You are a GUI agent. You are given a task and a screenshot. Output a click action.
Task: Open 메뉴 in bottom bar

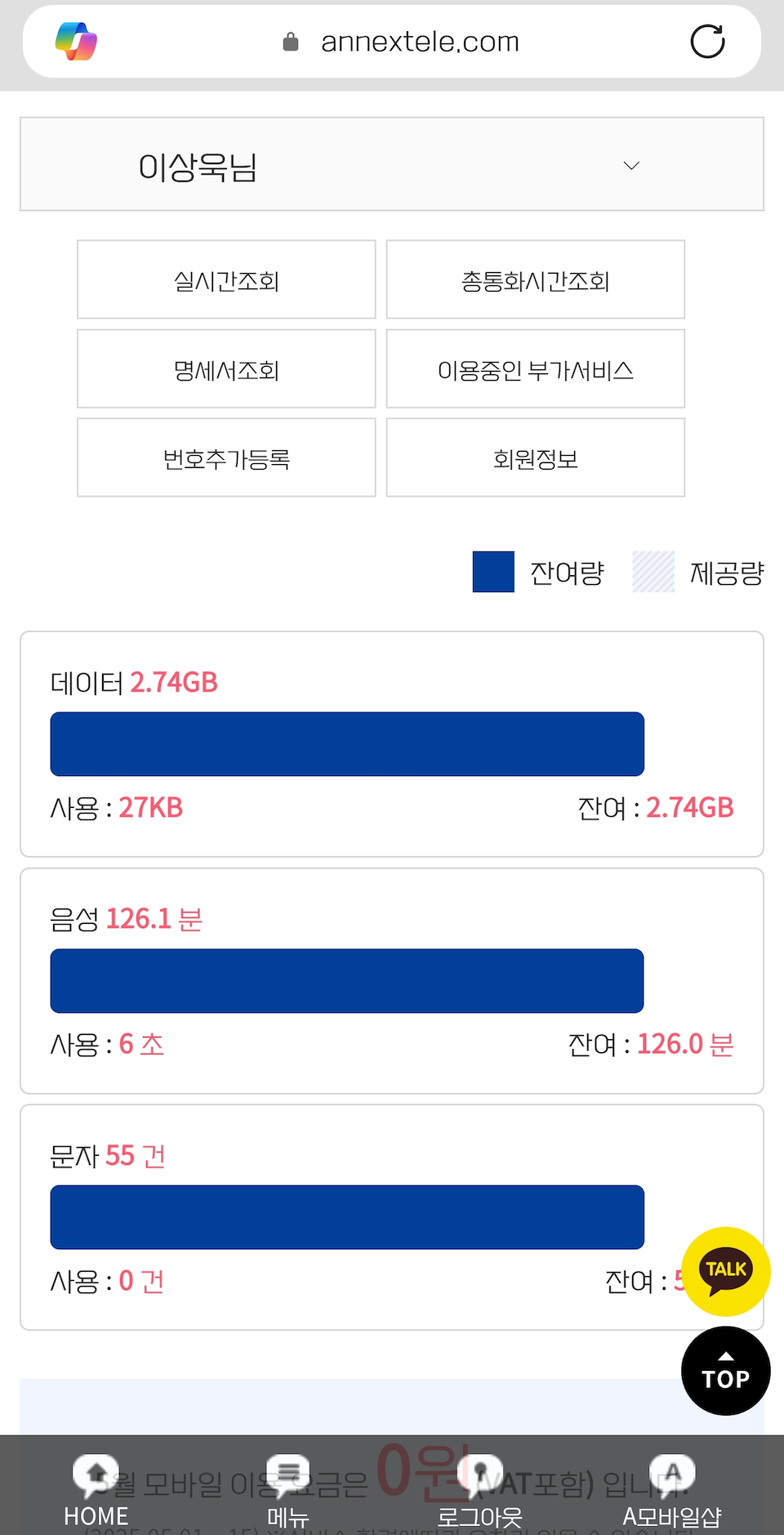288,1492
